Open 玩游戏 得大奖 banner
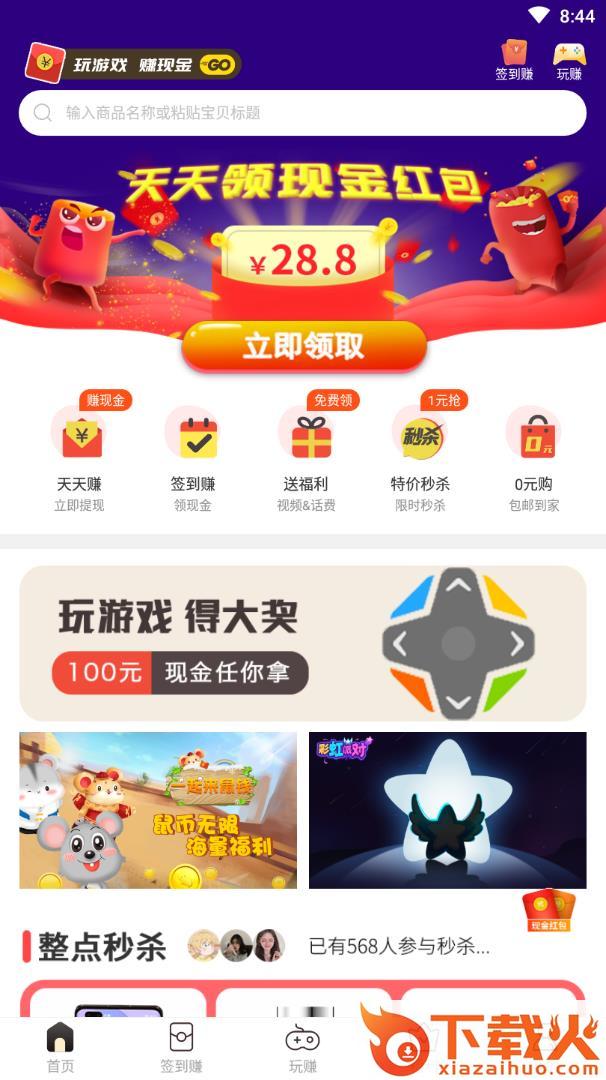 tap(302, 643)
